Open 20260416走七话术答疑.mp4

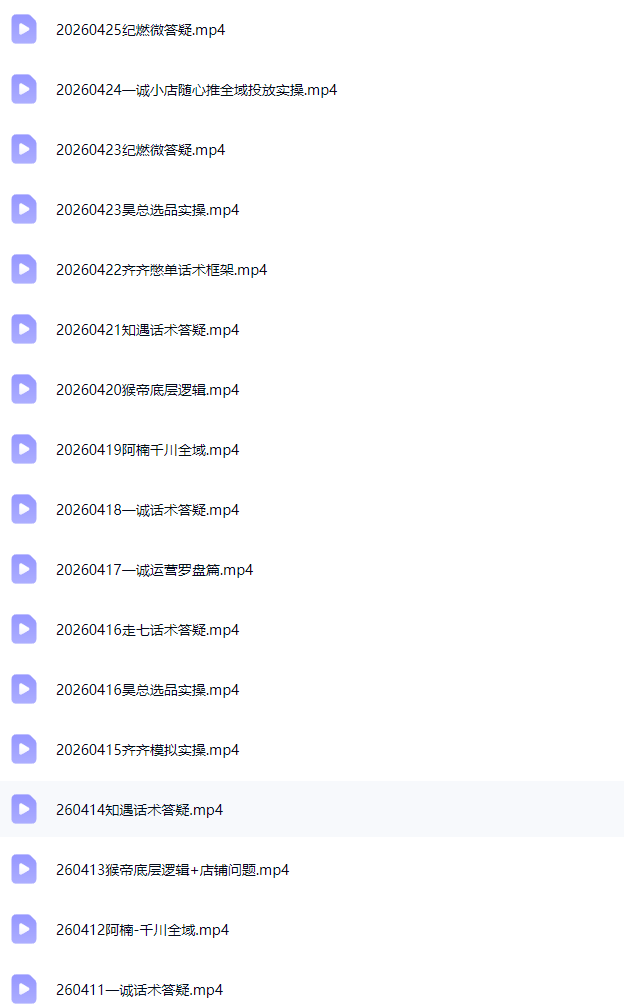click(x=147, y=630)
